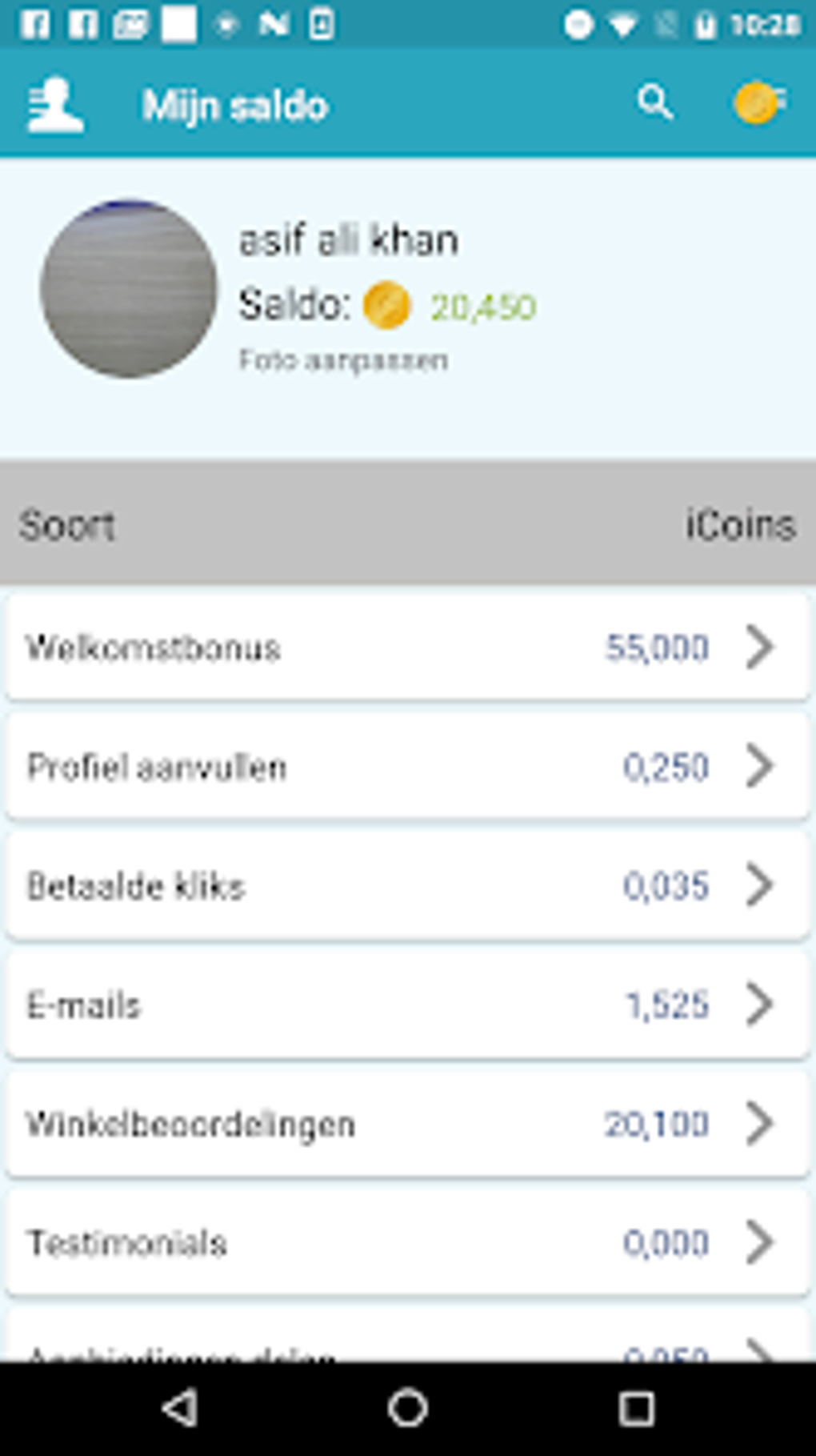Open the E-mails row

pyautogui.click(x=408, y=1005)
